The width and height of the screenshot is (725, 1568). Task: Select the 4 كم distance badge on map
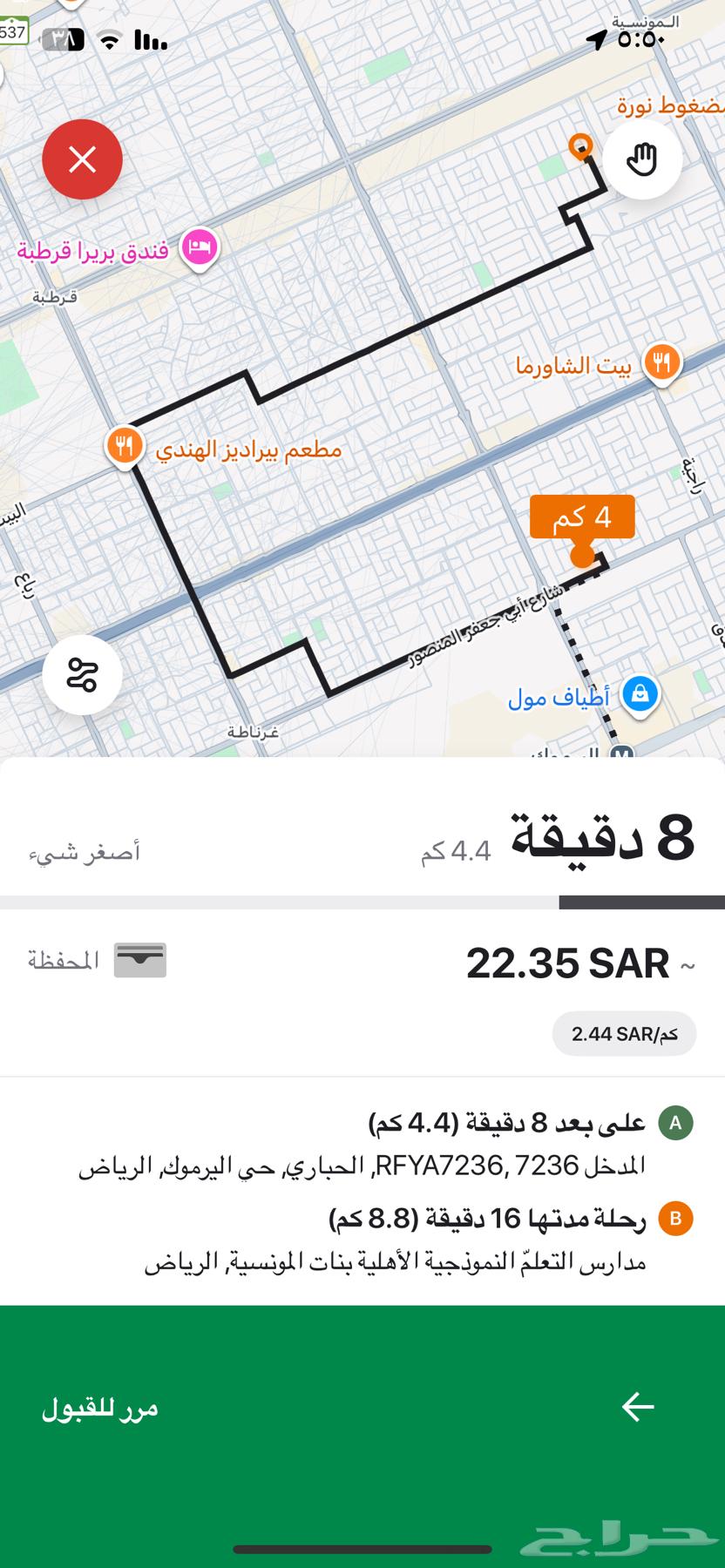pyautogui.click(x=582, y=517)
